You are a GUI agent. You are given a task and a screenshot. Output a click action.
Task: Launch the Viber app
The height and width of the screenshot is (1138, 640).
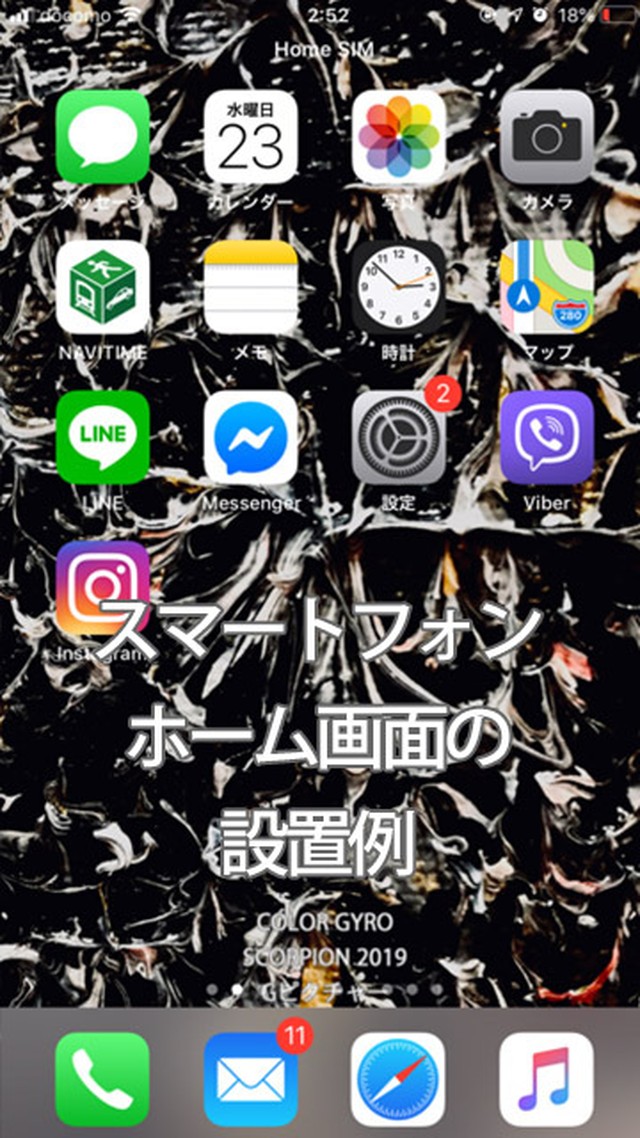point(547,437)
